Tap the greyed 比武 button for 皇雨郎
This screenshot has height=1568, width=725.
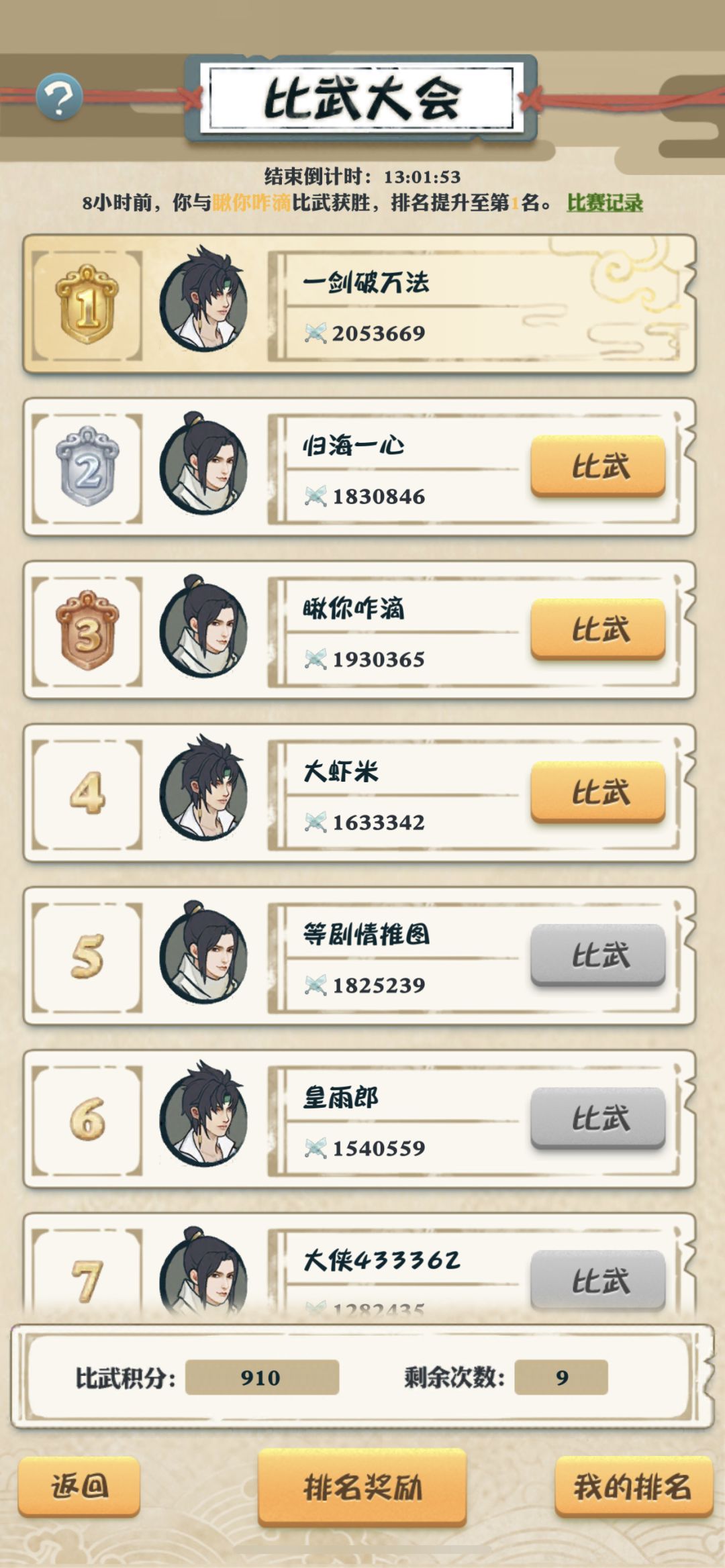click(x=598, y=1118)
